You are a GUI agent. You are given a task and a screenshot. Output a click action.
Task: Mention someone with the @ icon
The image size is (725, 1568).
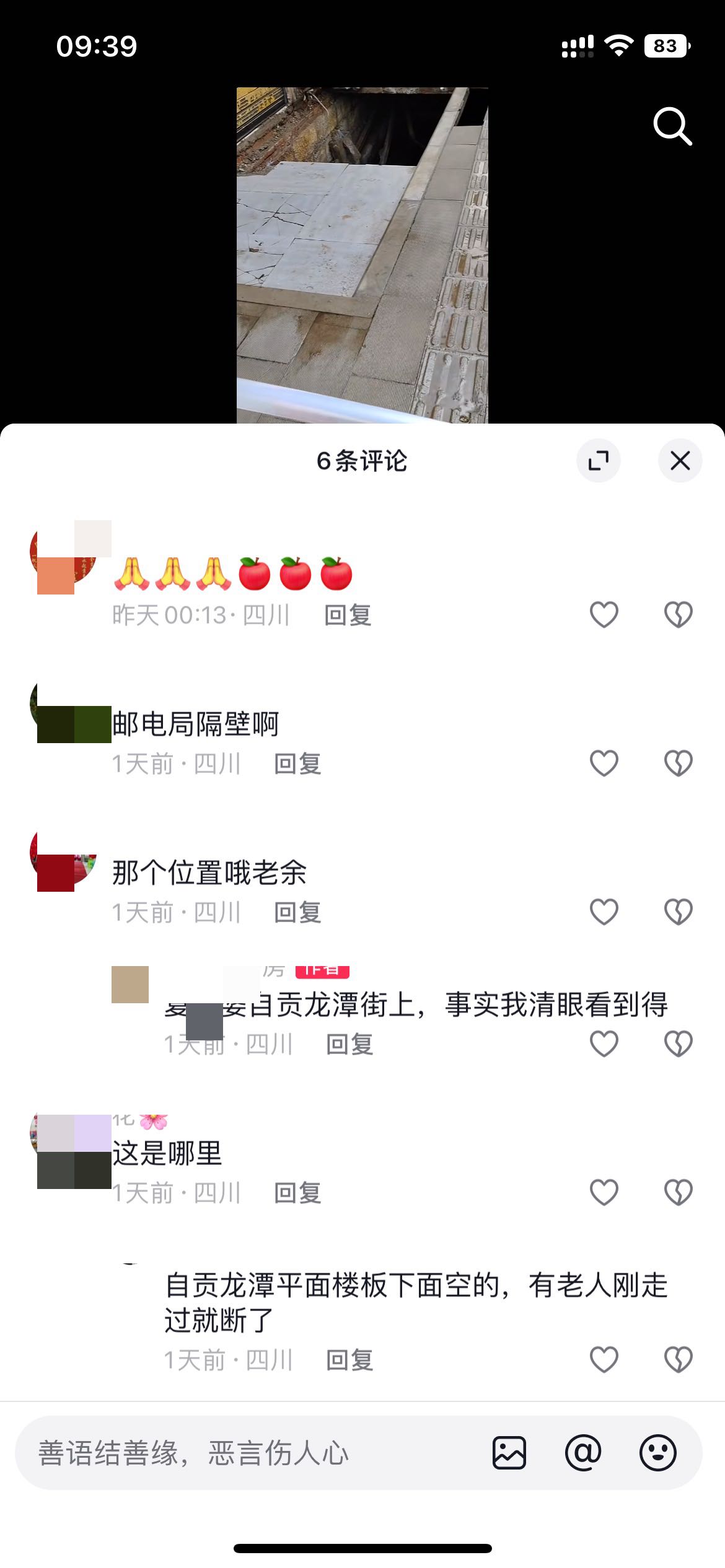click(x=583, y=1453)
